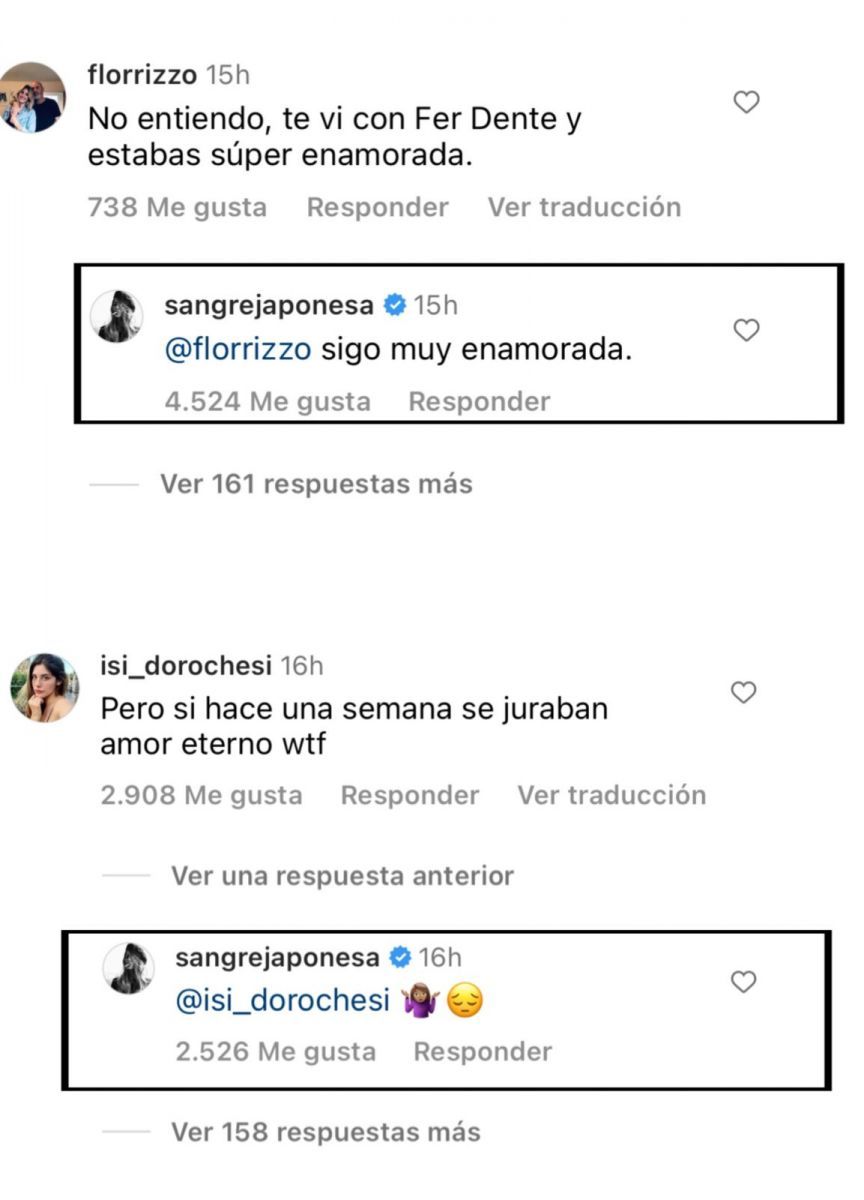Translate isi_dorochesi's comment
The width and height of the screenshot is (864, 1200).
(x=611, y=795)
